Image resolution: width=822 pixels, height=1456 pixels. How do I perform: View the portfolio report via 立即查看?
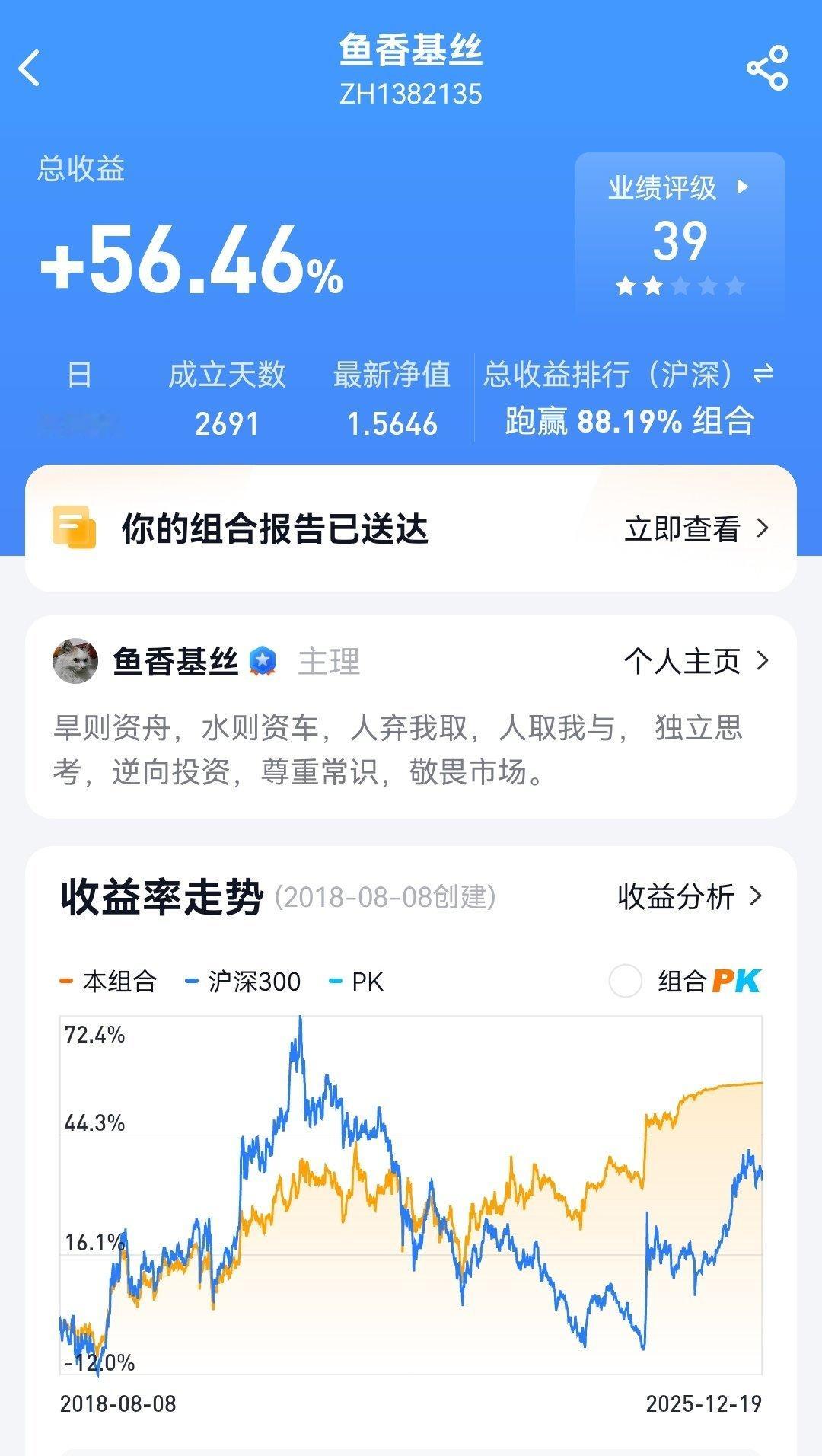coord(696,528)
